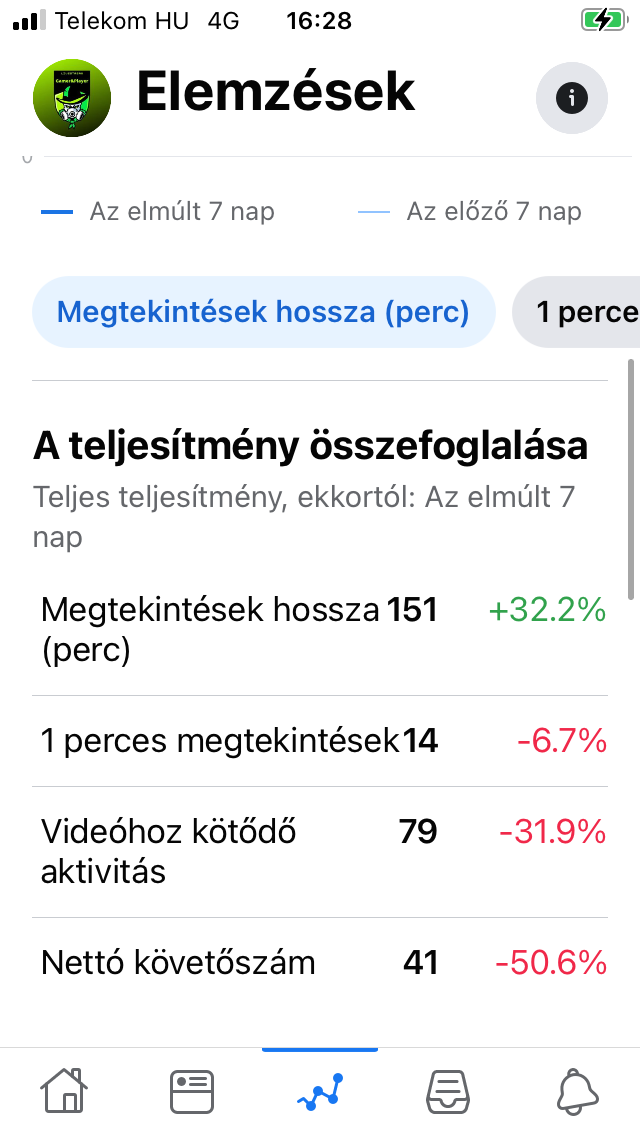Open the notifications bell tab
The image size is (640, 1136).
pyautogui.click(x=578, y=1091)
